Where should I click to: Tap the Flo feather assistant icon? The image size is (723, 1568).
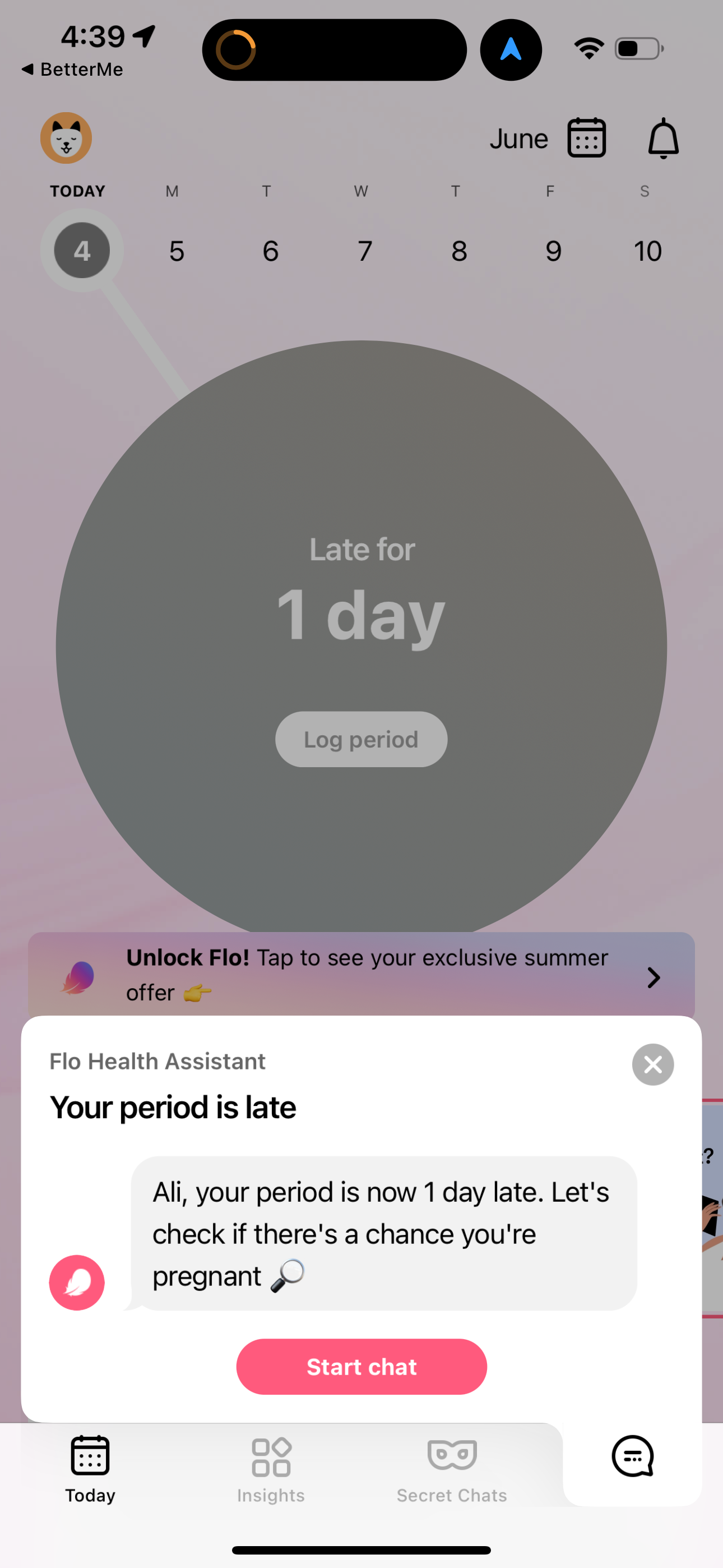[77, 1282]
